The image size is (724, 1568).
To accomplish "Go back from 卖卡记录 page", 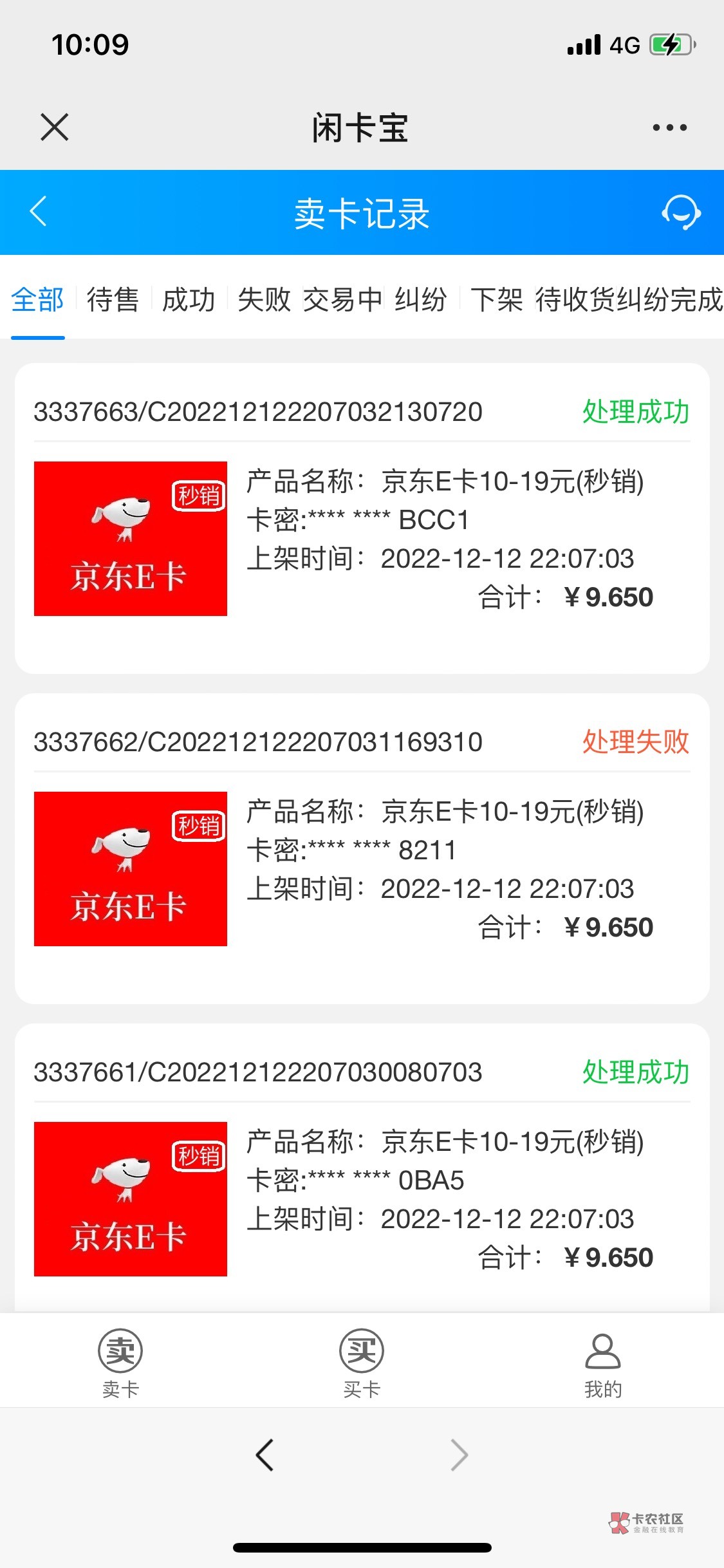I will pyautogui.click(x=39, y=212).
